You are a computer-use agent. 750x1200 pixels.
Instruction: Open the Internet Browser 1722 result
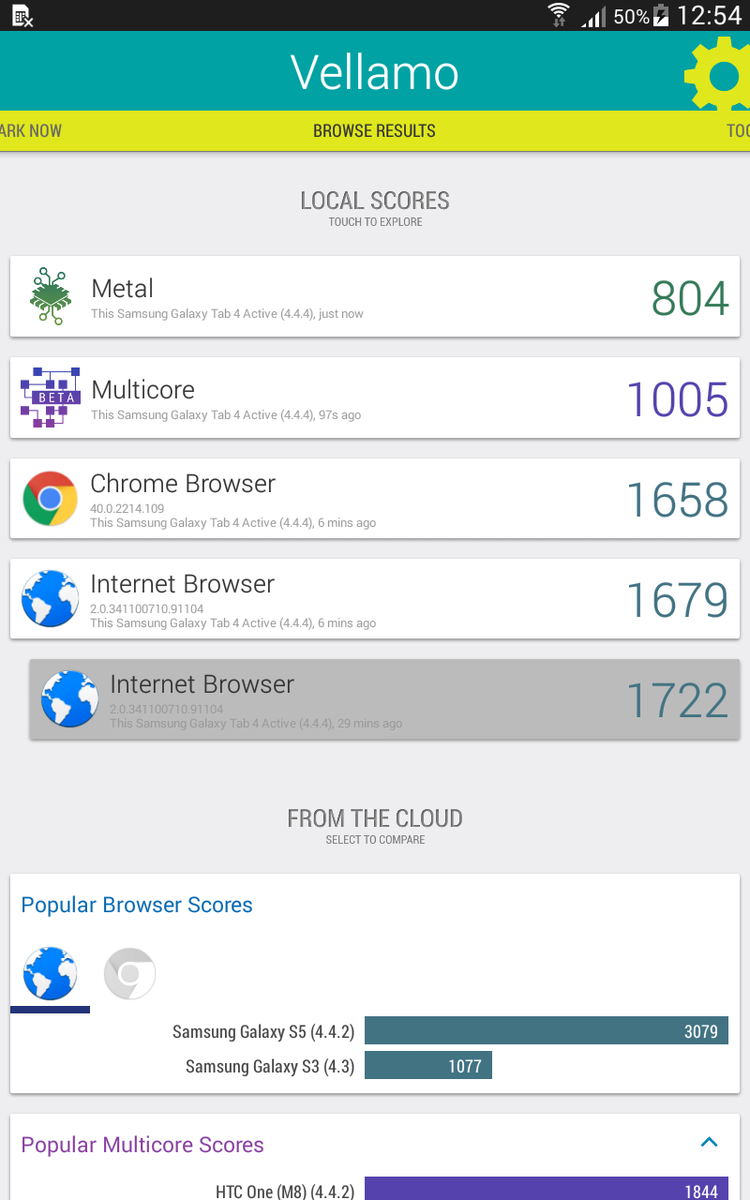click(384, 699)
